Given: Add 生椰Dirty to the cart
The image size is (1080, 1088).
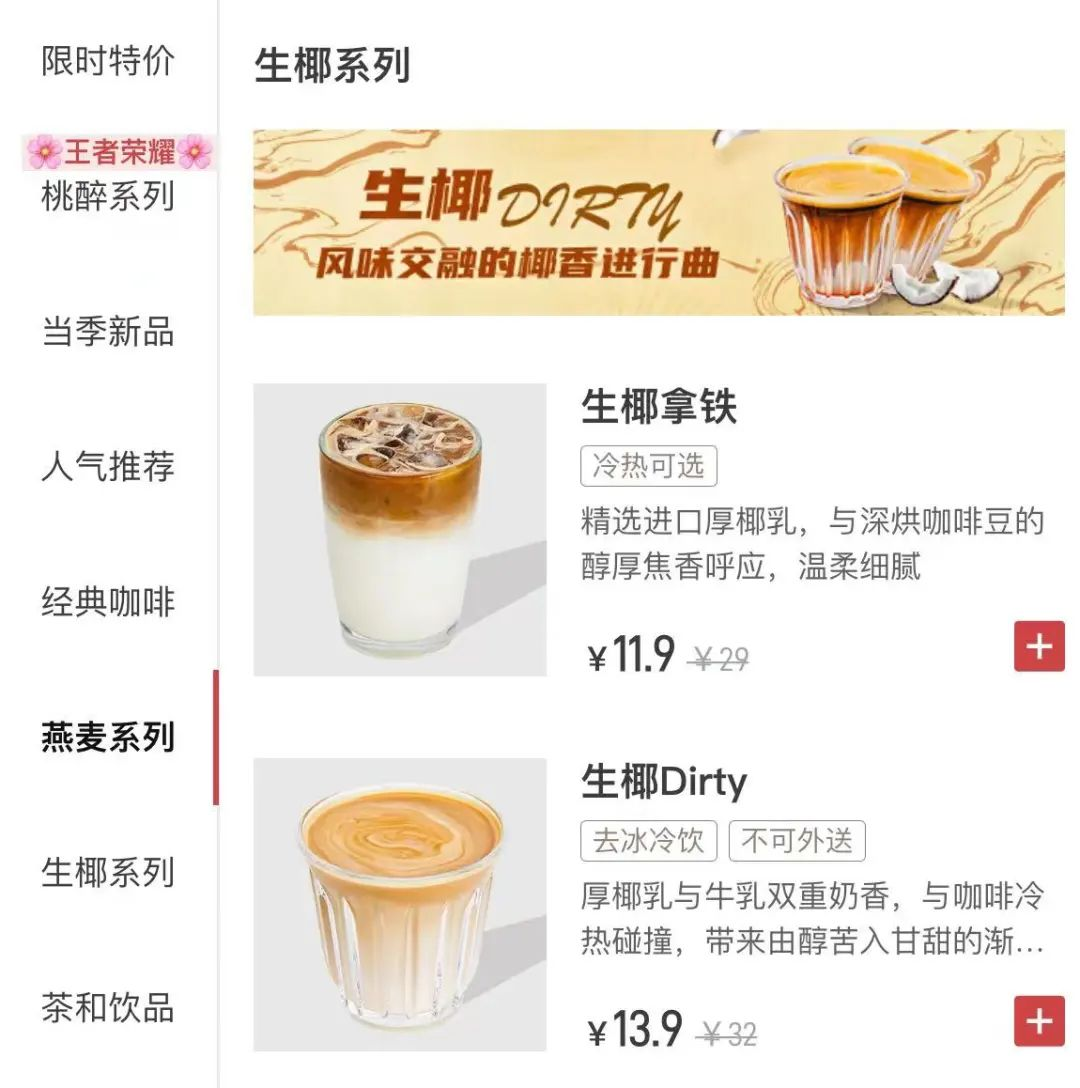Looking at the screenshot, I should pos(1039,1021).
